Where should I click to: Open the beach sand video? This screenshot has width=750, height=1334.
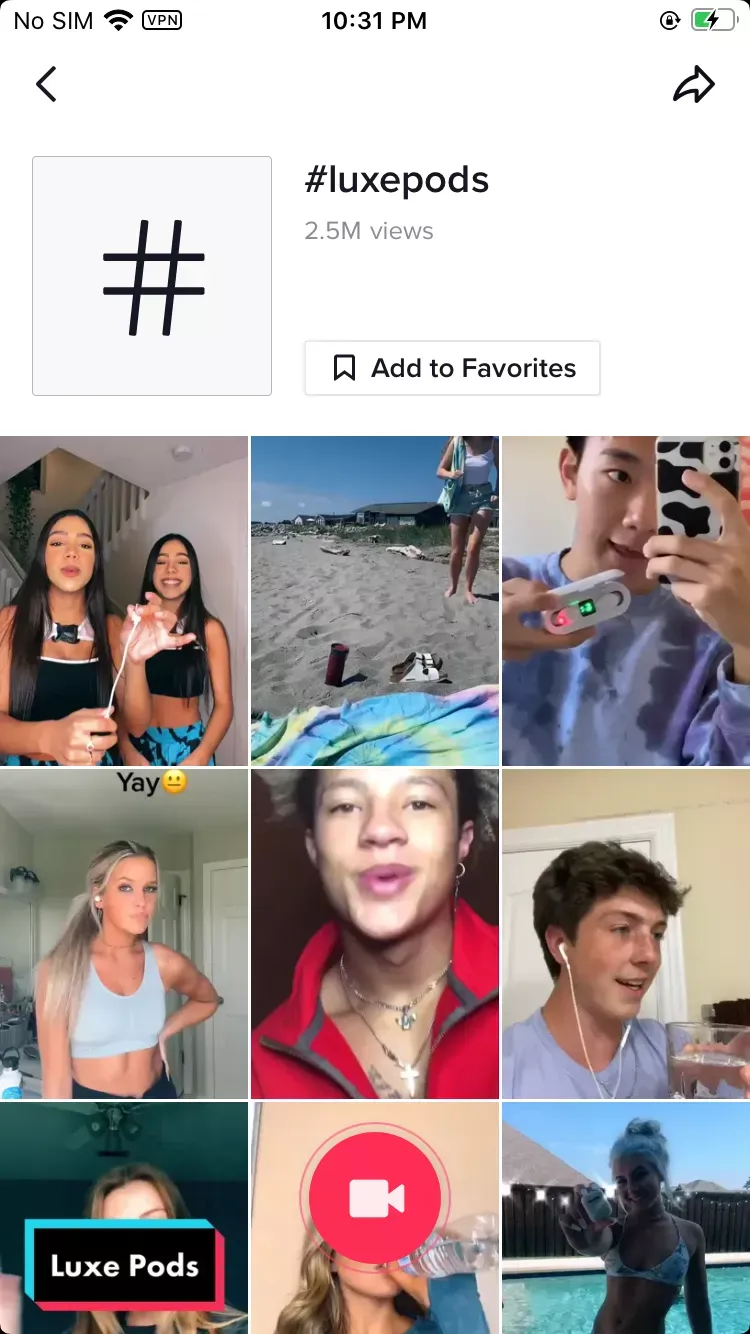pyautogui.click(x=375, y=600)
